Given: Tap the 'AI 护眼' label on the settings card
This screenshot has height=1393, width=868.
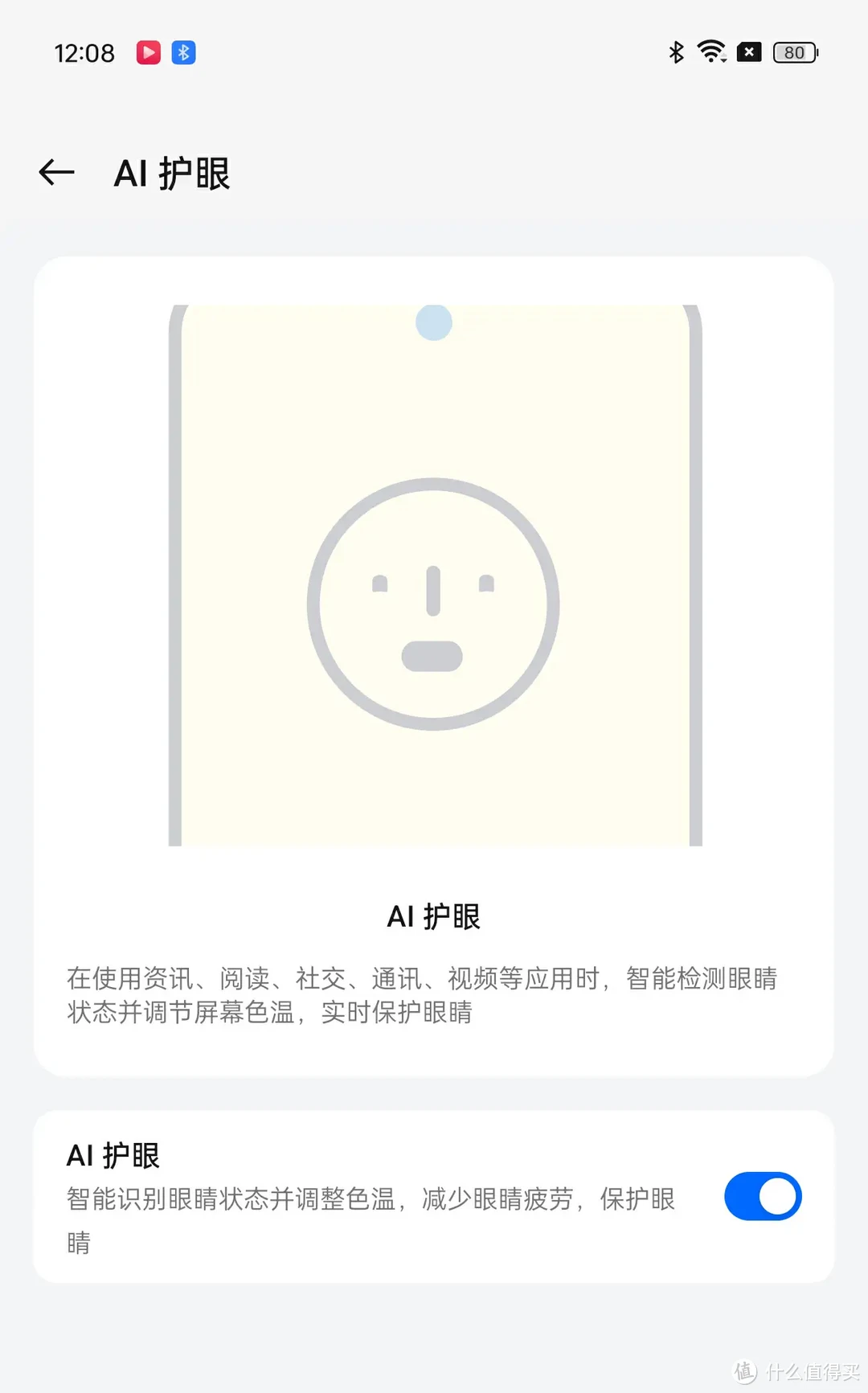Looking at the screenshot, I should point(113,1155).
